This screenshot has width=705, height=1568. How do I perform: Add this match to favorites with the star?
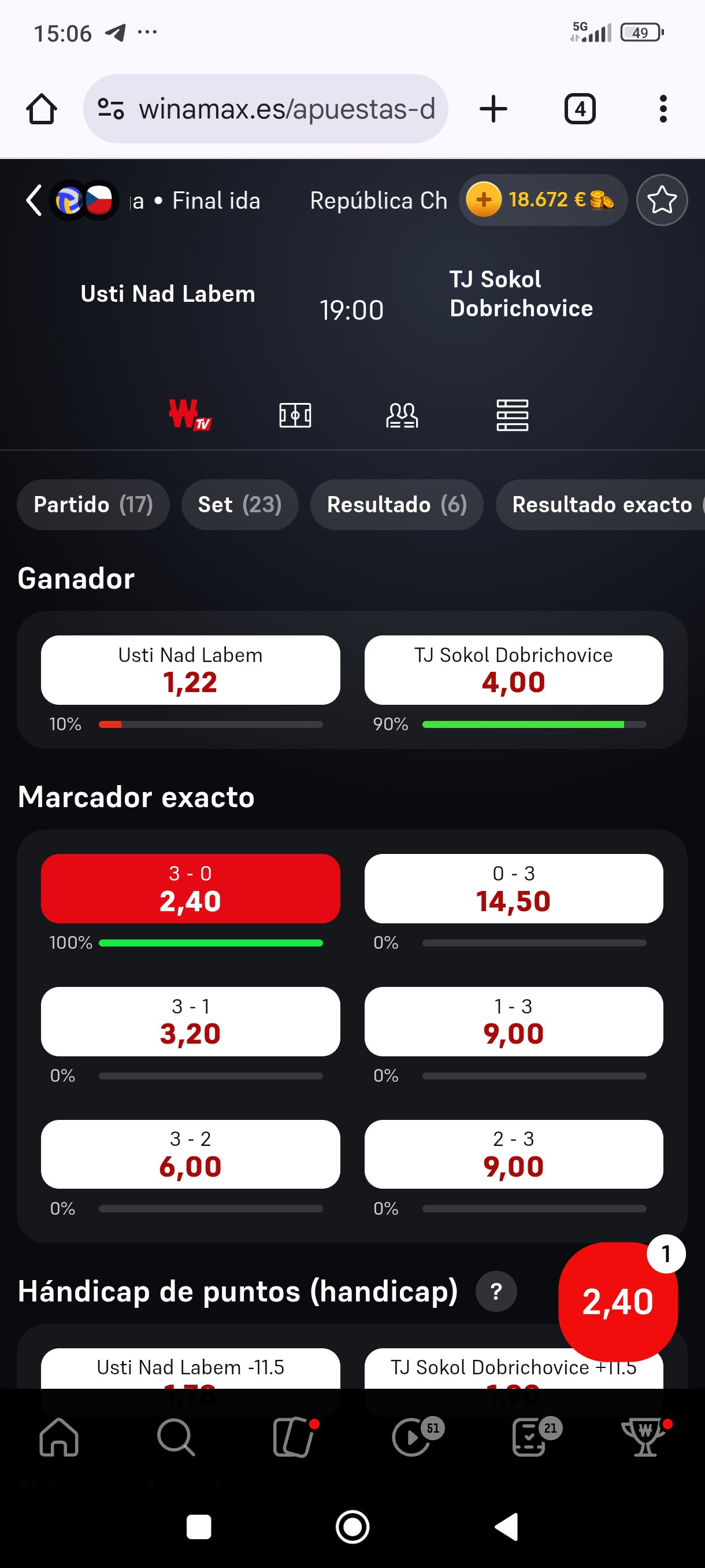(662, 200)
